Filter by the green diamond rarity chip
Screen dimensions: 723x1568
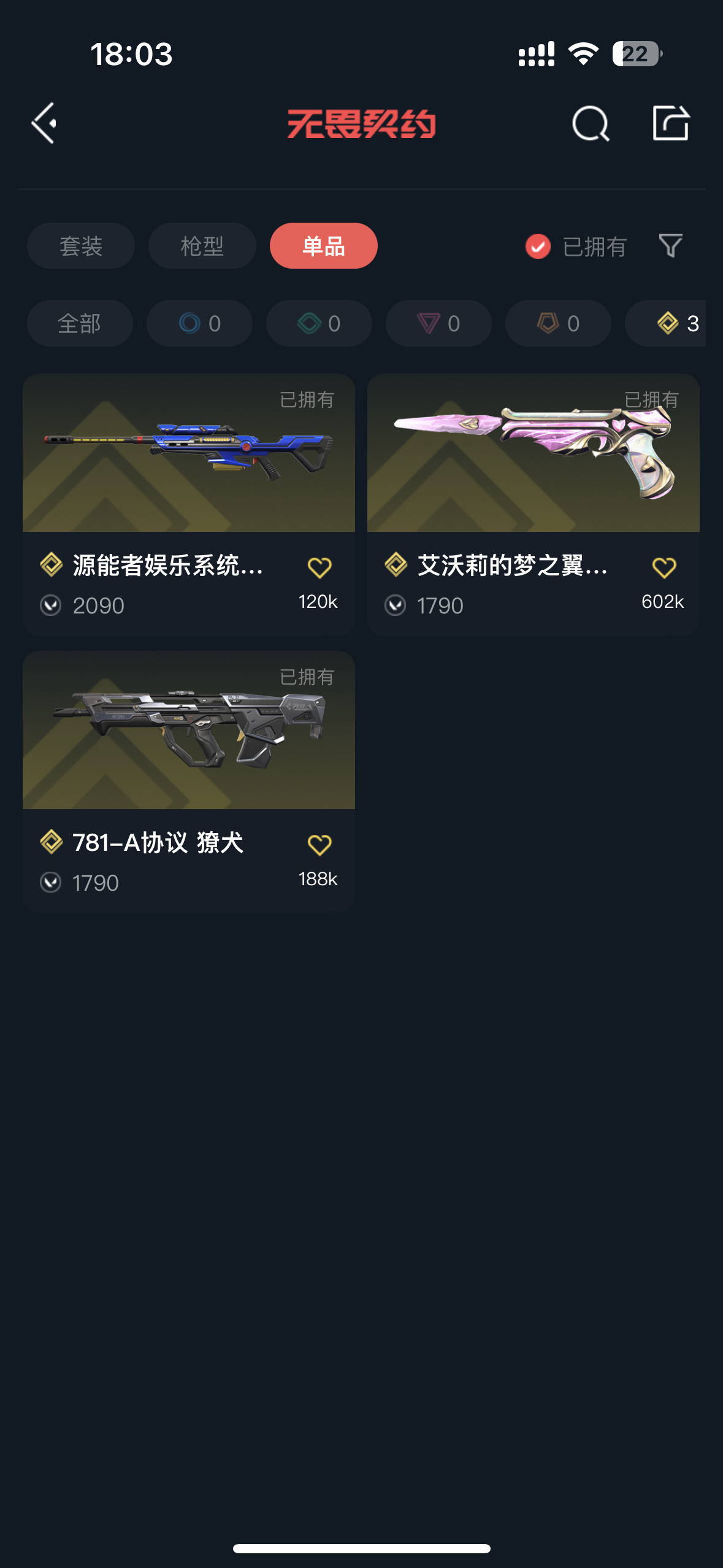point(319,323)
